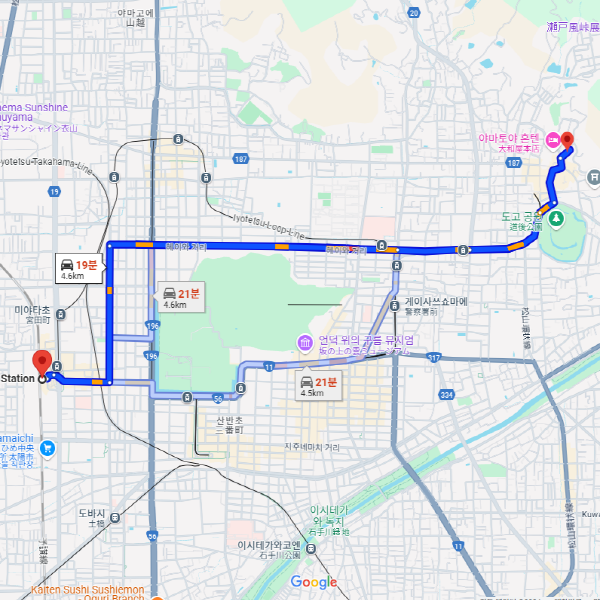Image resolution: width=600 pixels, height=600 pixels.
Task: Select the alternate 21분 4.6km route
Action: click(x=182, y=297)
